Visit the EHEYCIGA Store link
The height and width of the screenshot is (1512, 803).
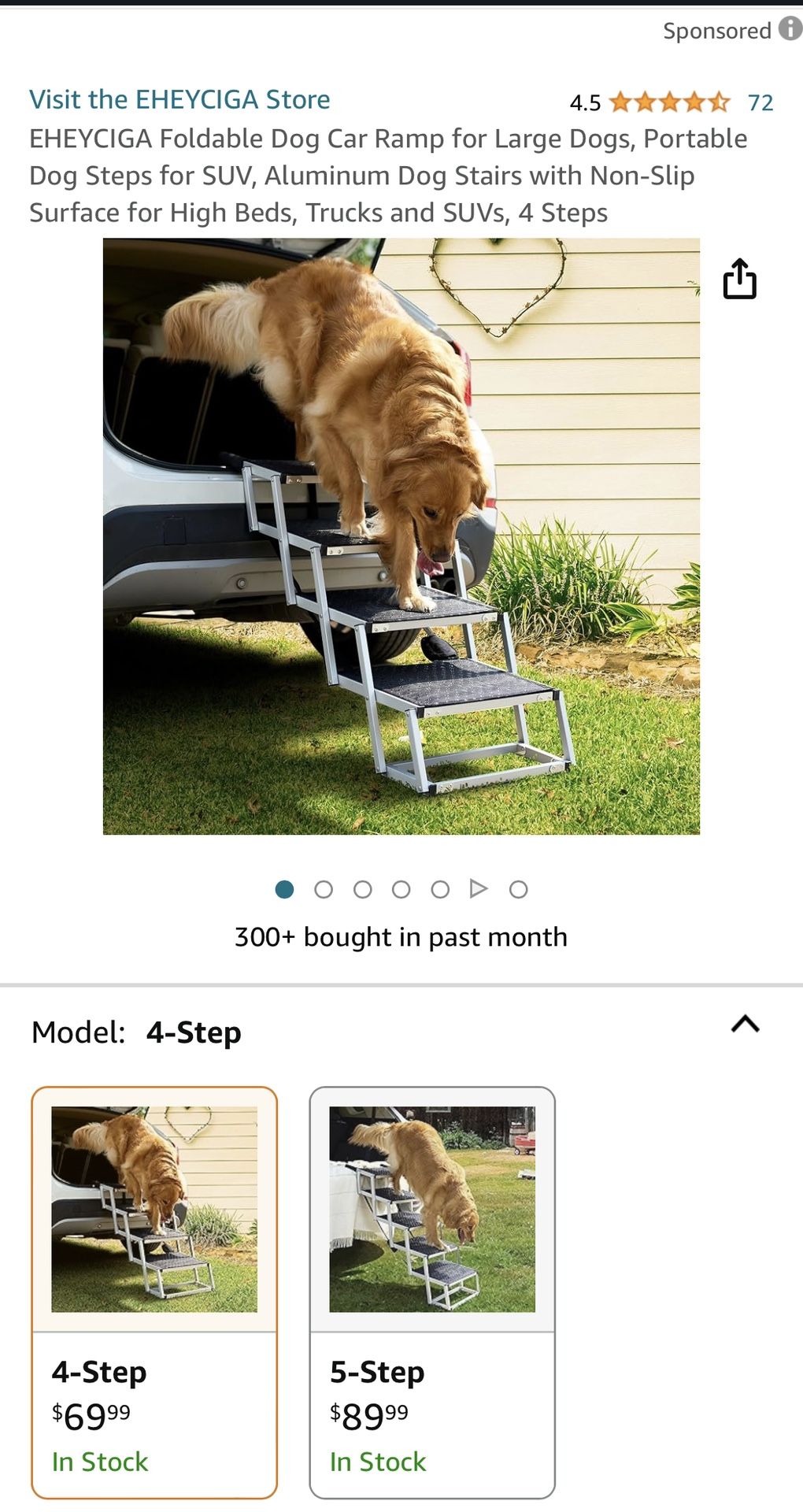179,100
